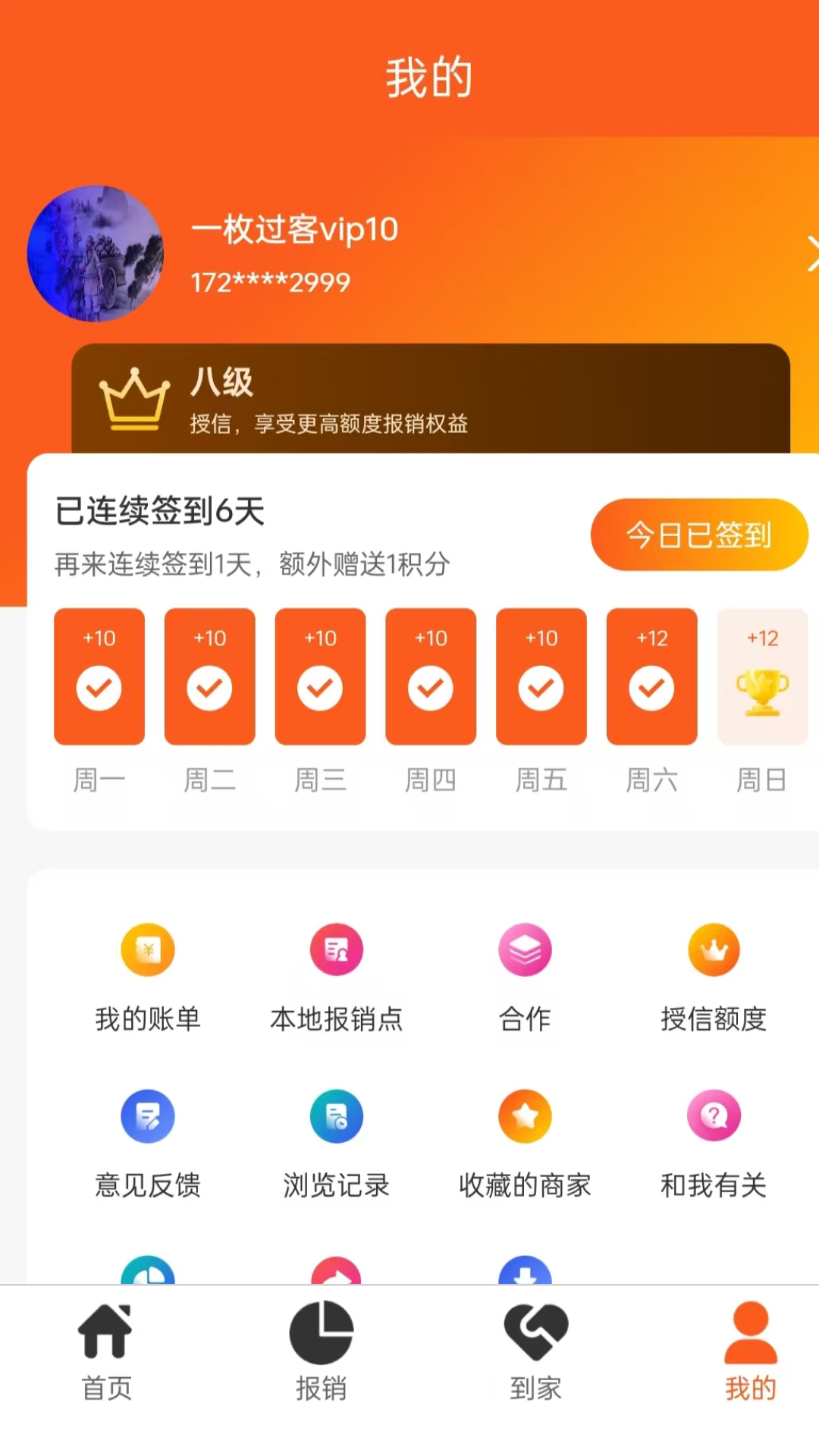Open 和我有关

click(714, 1144)
